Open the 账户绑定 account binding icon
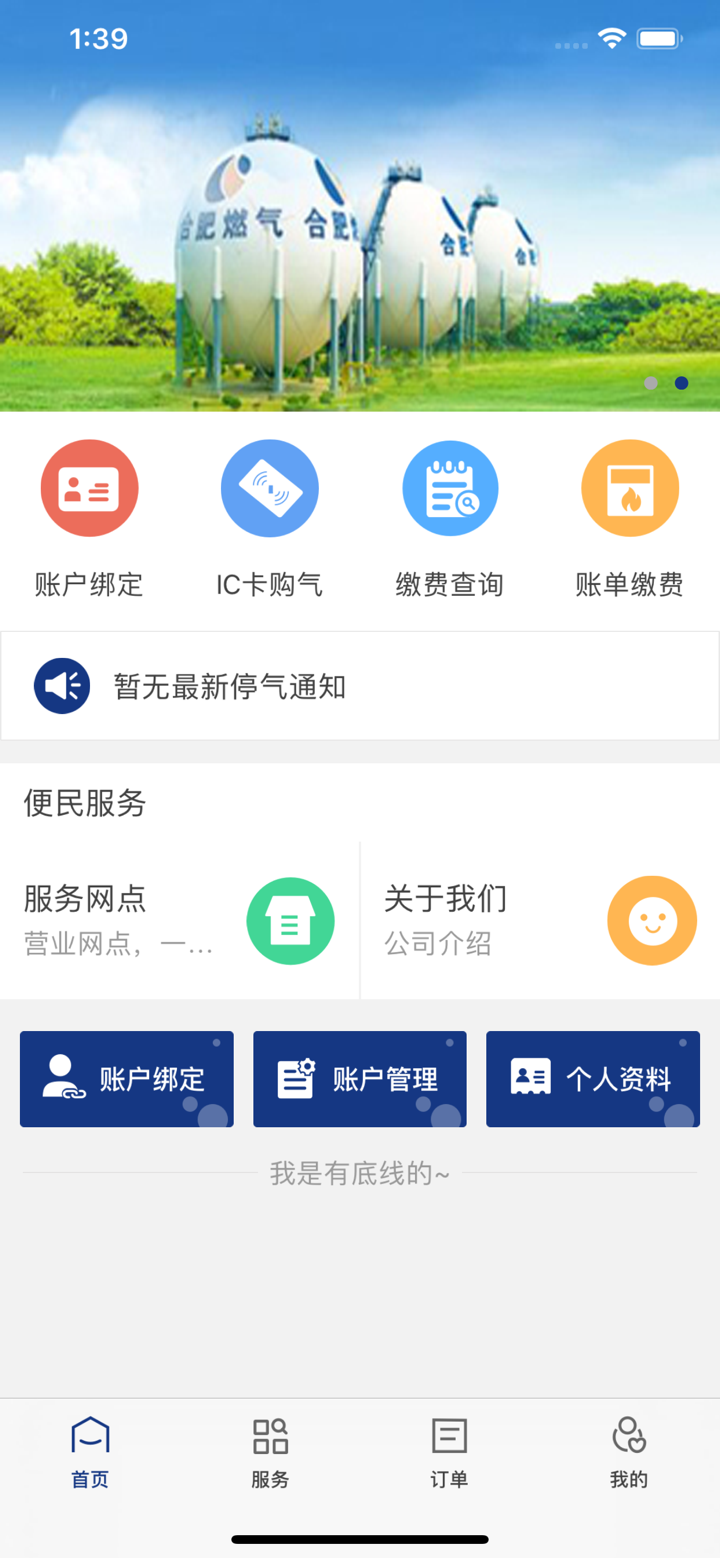The width and height of the screenshot is (720, 1558). click(x=89, y=487)
